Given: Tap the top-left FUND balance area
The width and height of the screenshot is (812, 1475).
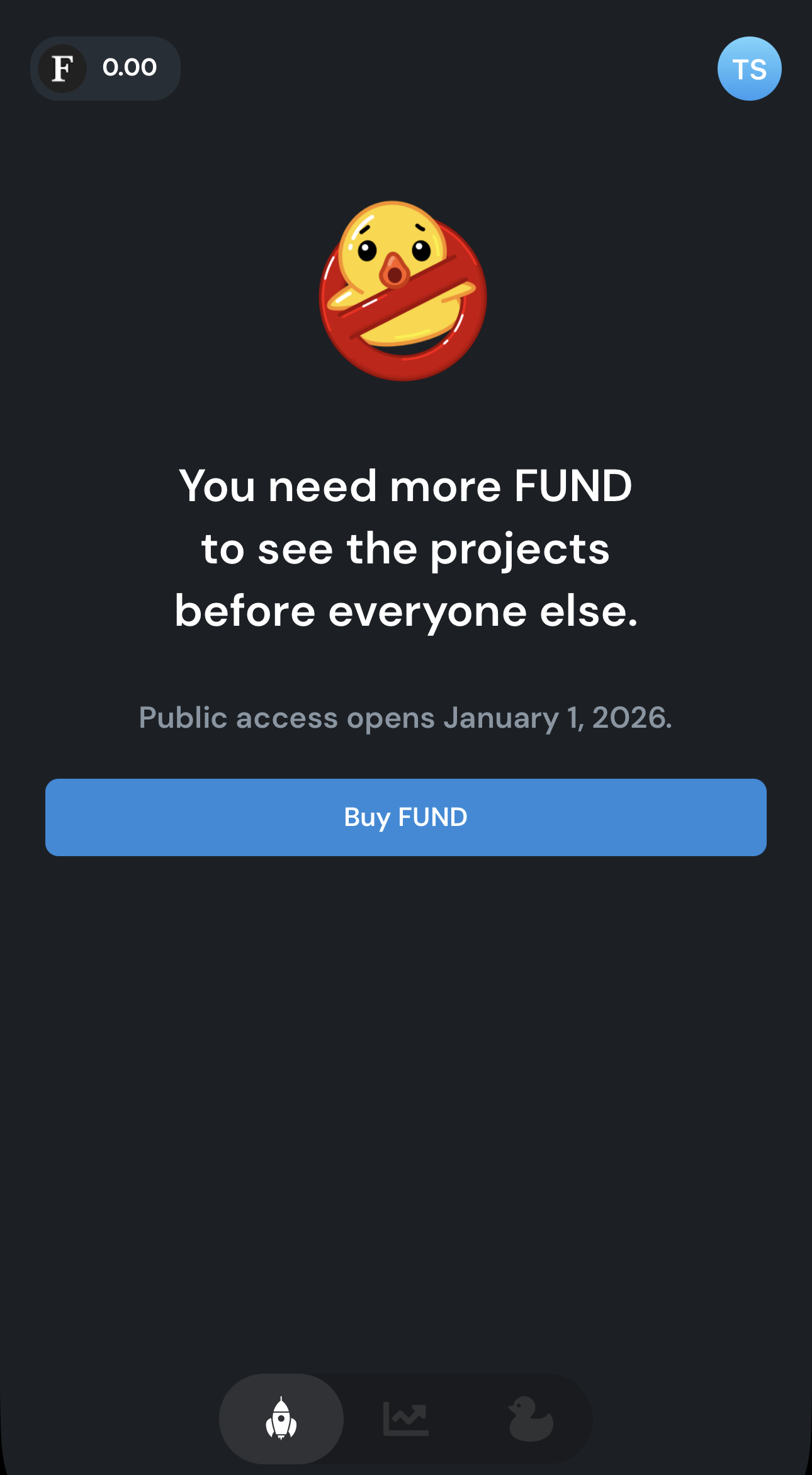Looking at the screenshot, I should pos(105,68).
